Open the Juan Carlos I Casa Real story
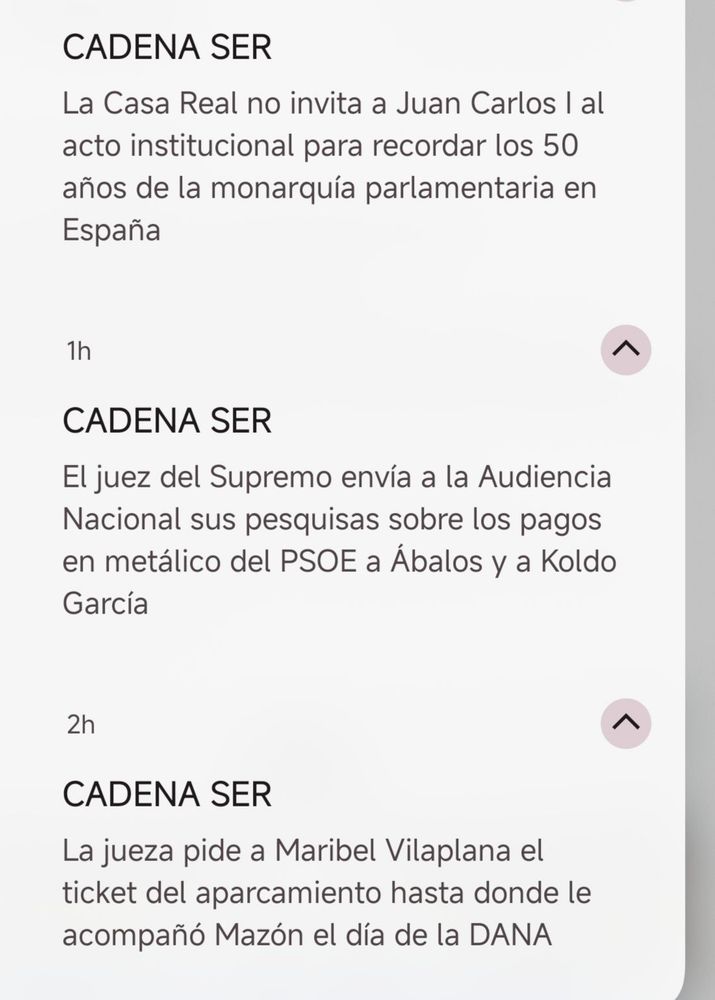Image resolution: width=715 pixels, height=1000 pixels. 333,166
